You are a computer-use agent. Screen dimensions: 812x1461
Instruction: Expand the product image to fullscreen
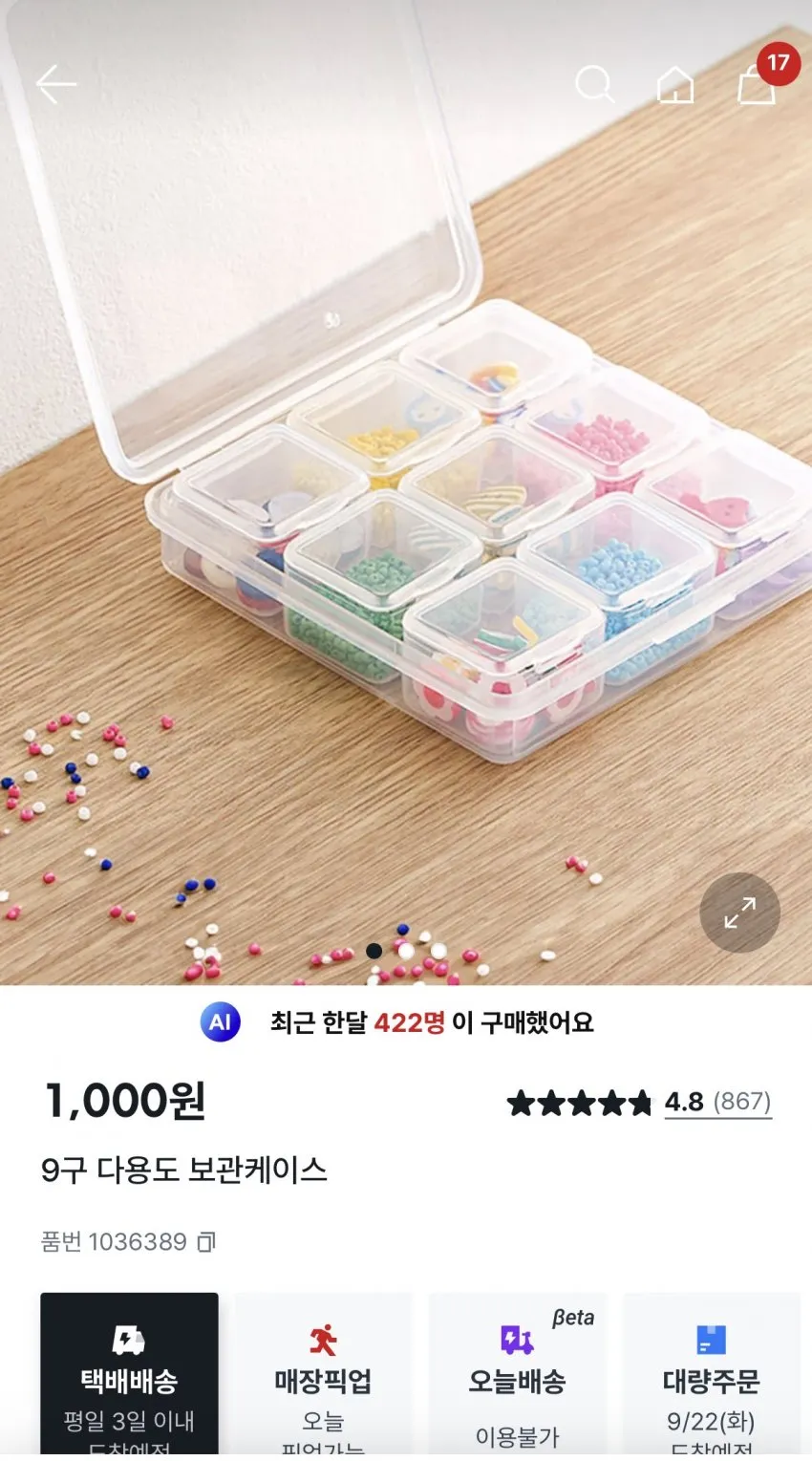point(739,913)
